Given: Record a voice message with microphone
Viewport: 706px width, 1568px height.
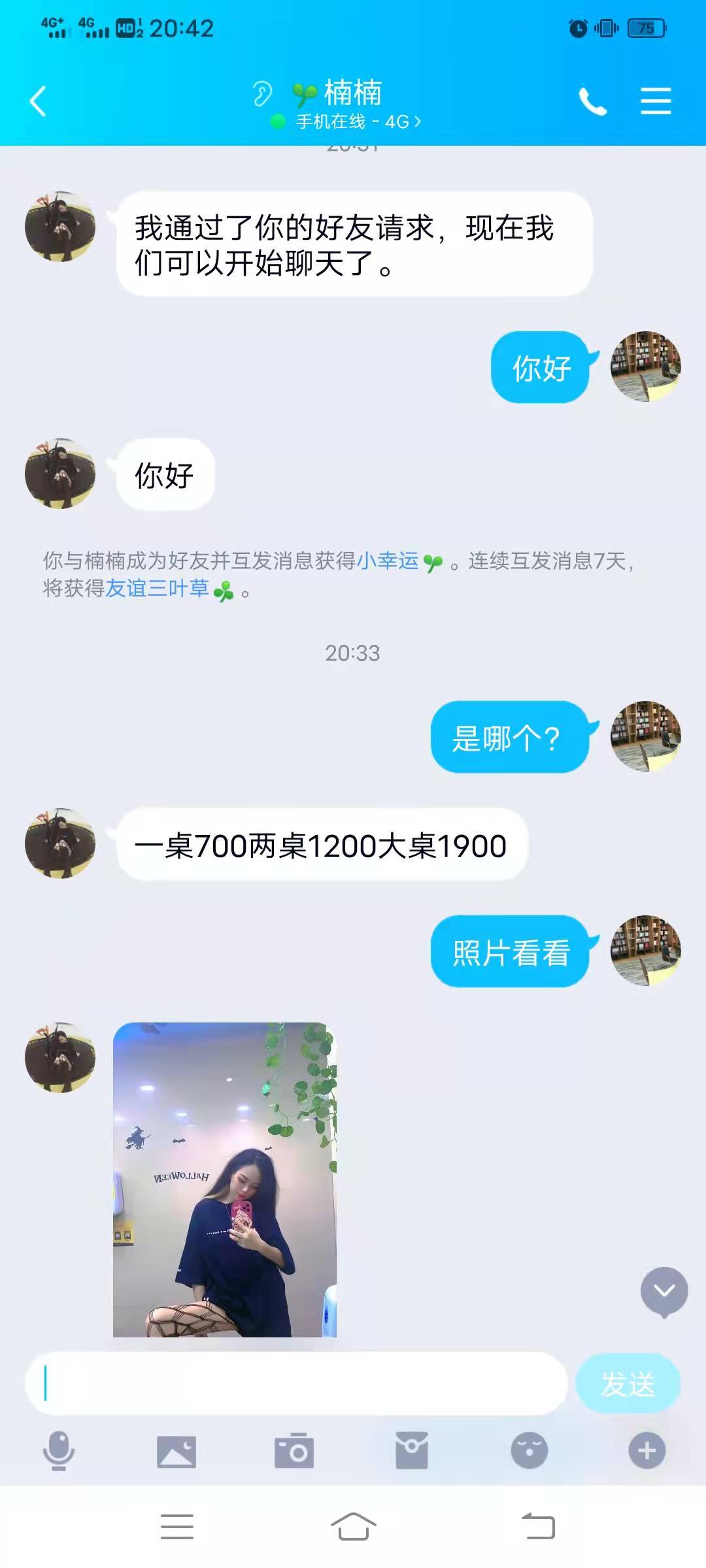Looking at the screenshot, I should coord(59,1450).
